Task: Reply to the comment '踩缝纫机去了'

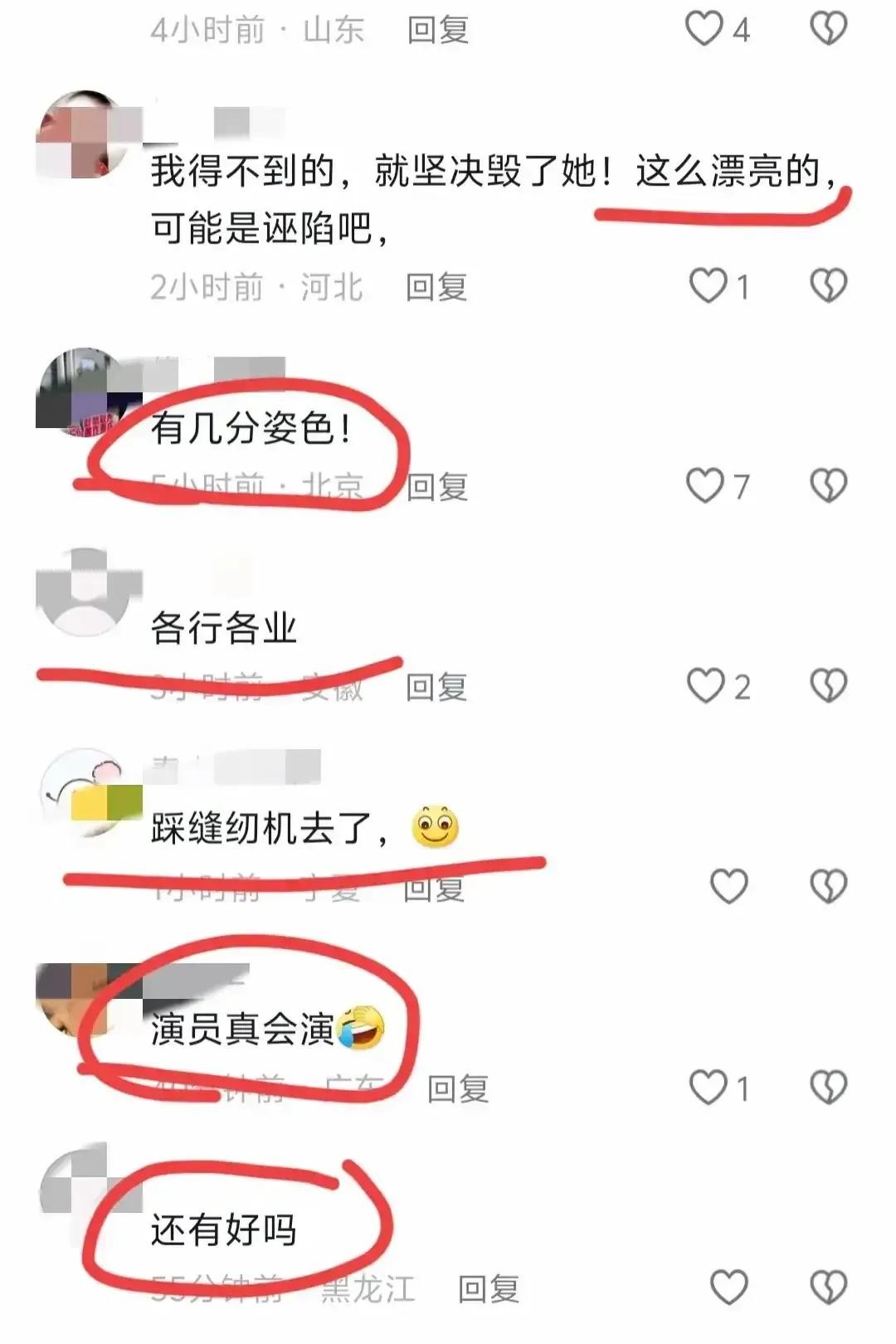Action: (434, 889)
